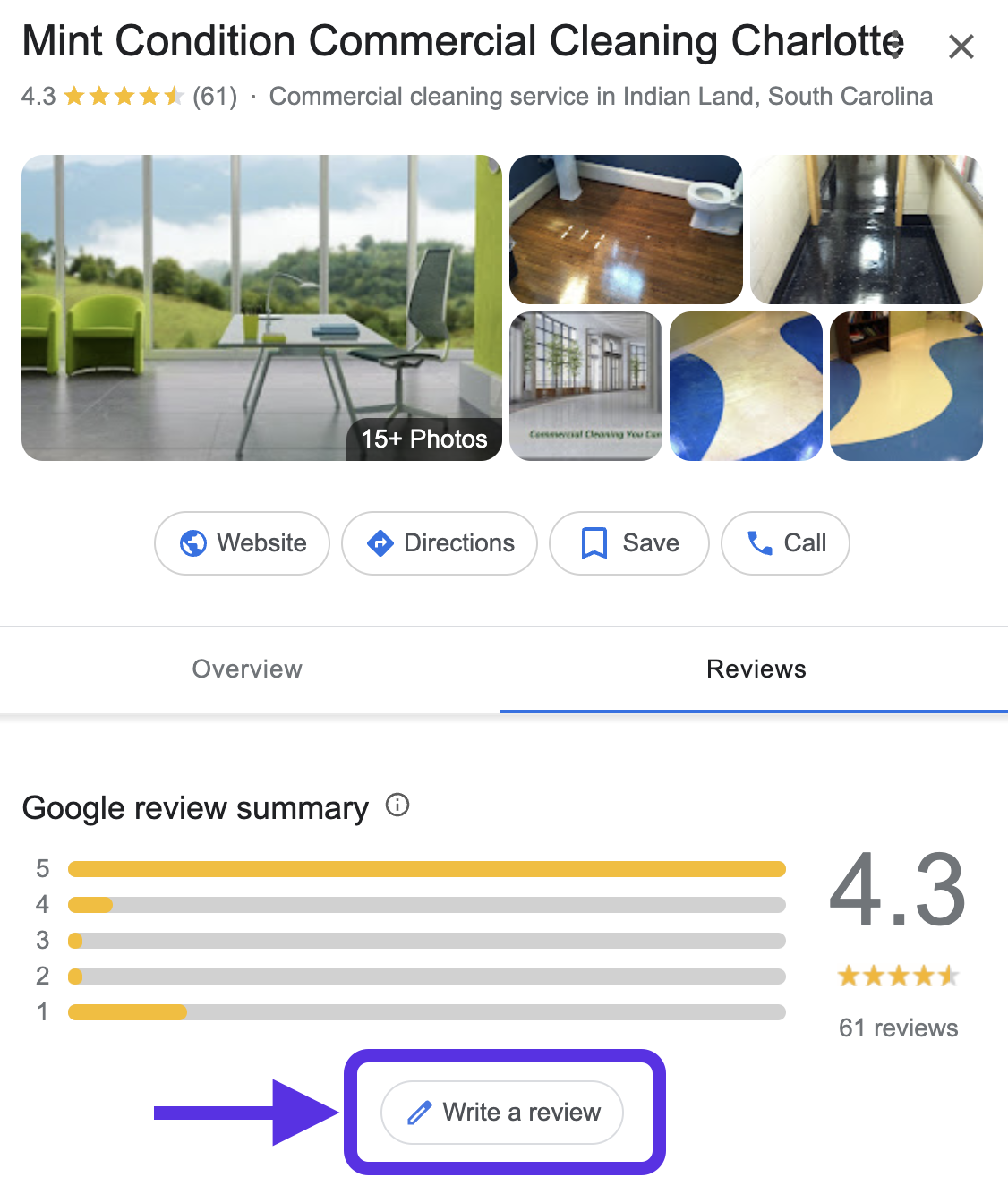The image size is (1008, 1194).
Task: Open the 15+ Photos main image
Action: pos(261,307)
